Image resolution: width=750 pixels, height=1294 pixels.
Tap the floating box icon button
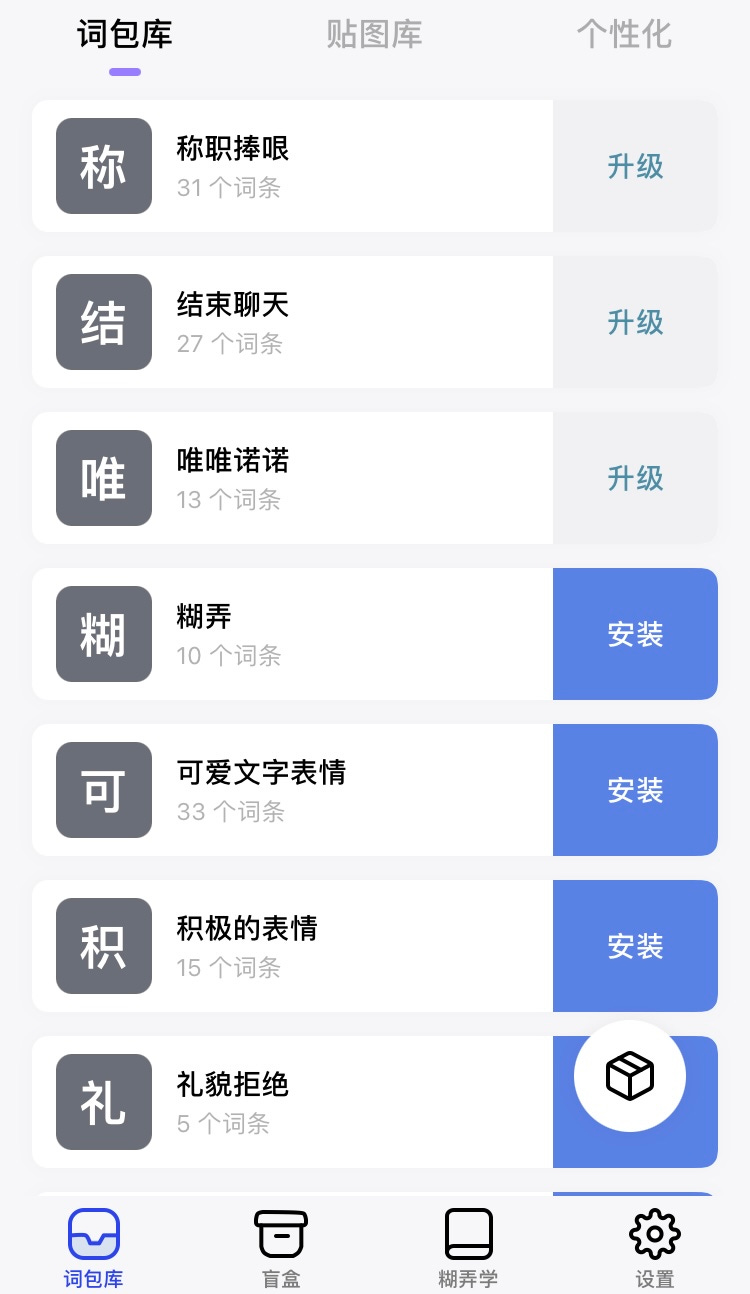pyautogui.click(x=630, y=1076)
